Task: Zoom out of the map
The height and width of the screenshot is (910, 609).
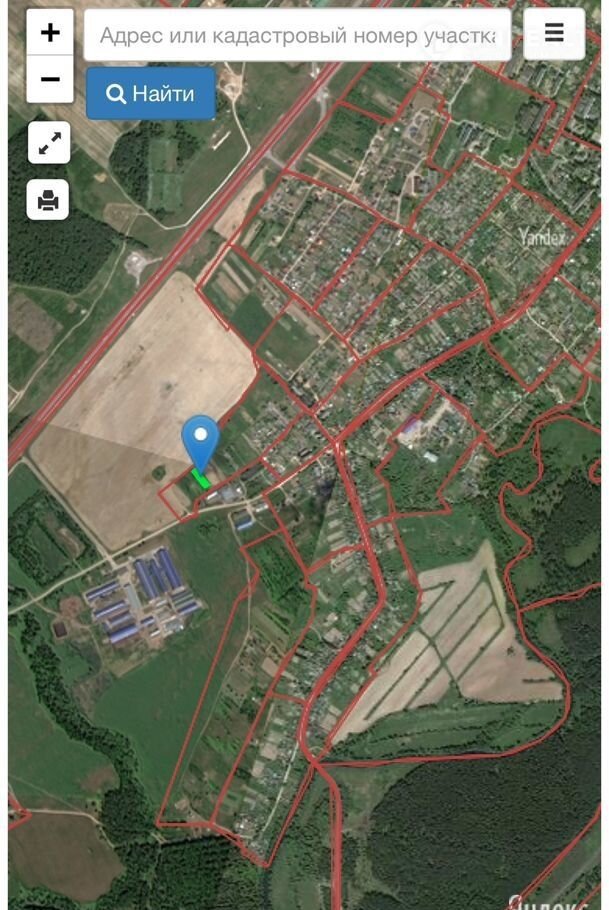Action: (50, 79)
